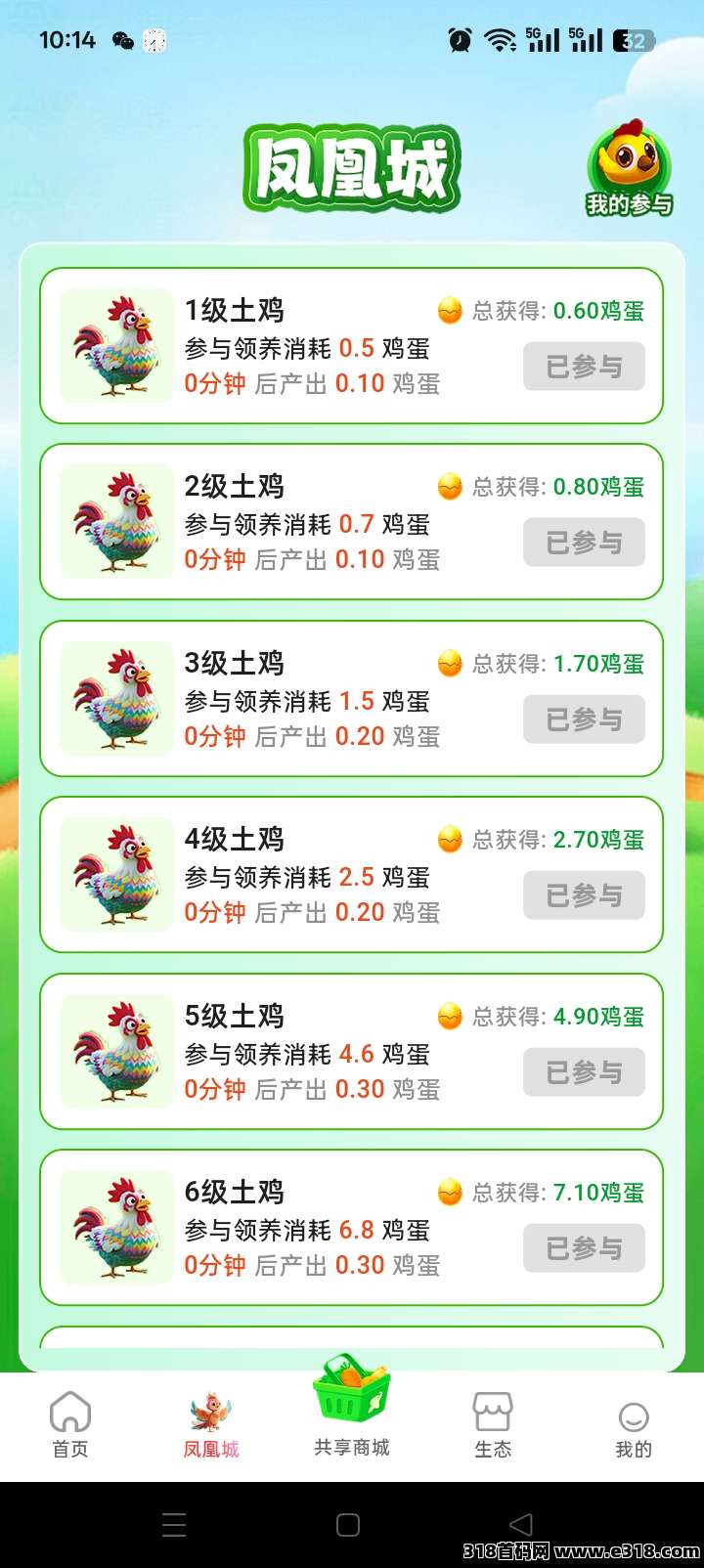704x1568 pixels.
Task: Tap 已参与 button for 6级土鸡
Action: tap(584, 1248)
